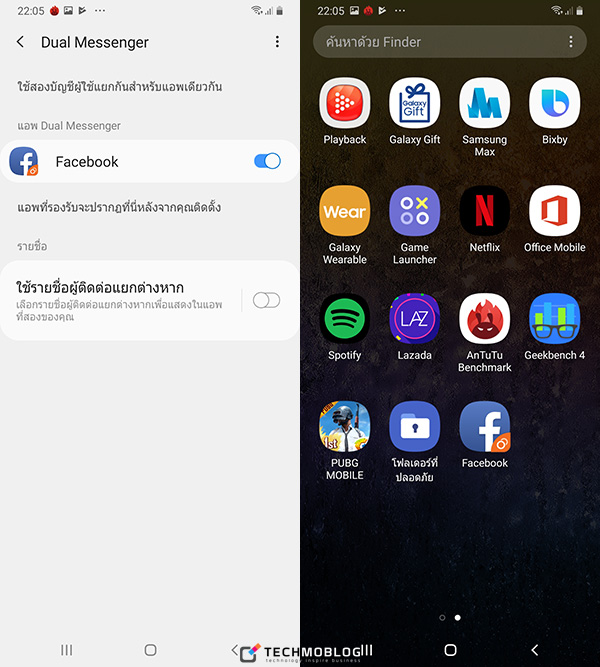Image resolution: width=600 pixels, height=667 pixels.
Task: Open Galaxy Gift
Action: click(x=415, y=104)
